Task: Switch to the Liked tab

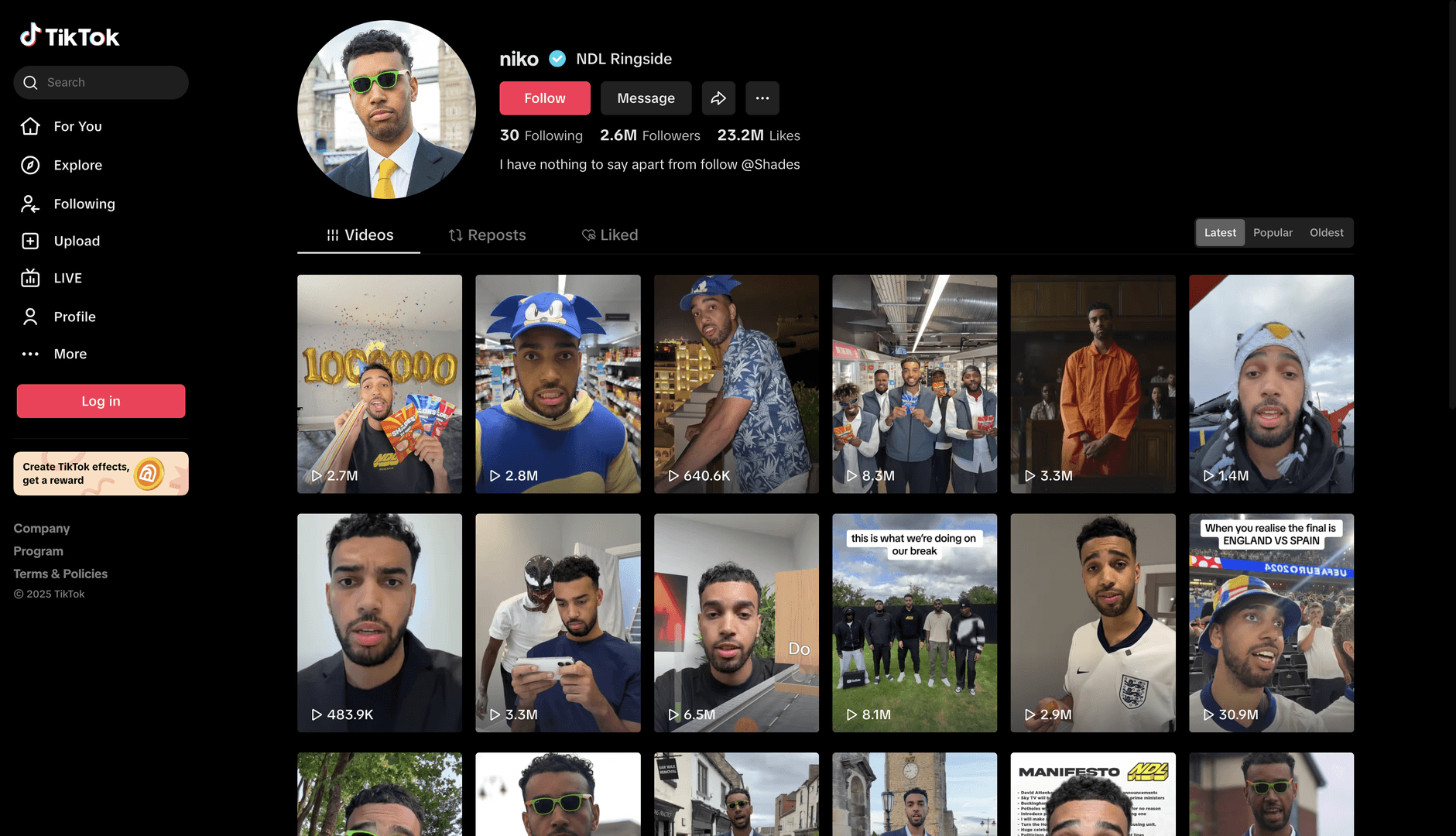Action: tap(610, 235)
